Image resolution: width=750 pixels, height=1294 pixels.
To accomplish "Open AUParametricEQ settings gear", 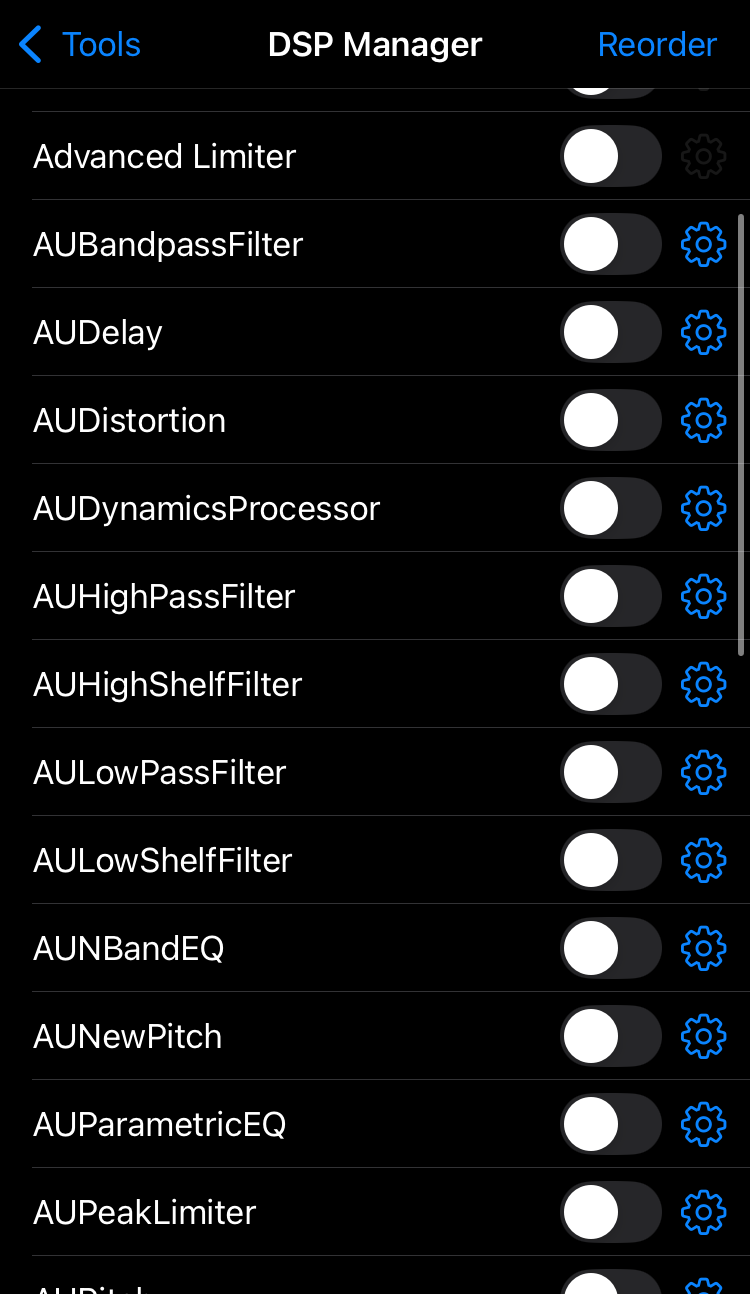I will point(703,1124).
